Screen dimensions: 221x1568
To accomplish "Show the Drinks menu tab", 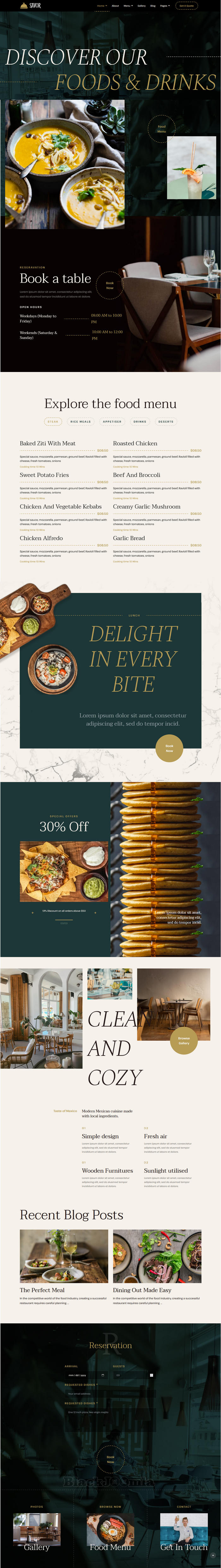I will point(140,421).
